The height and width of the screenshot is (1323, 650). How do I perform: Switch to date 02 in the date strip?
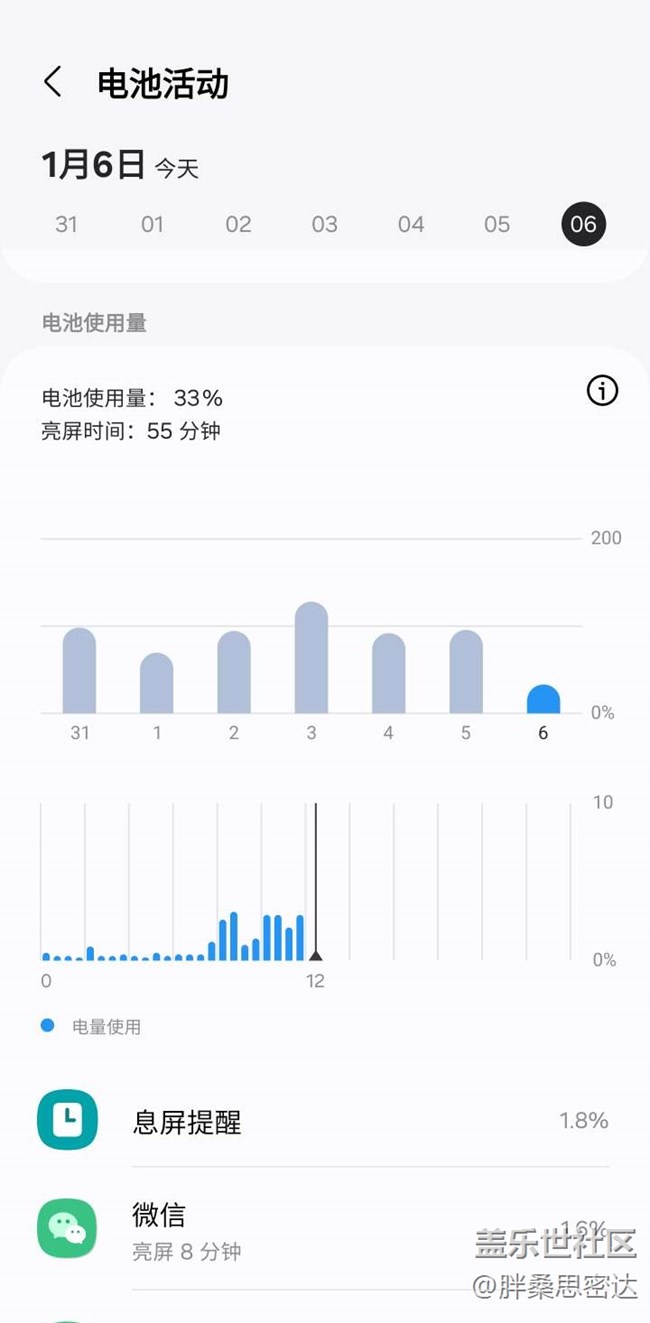[238, 224]
